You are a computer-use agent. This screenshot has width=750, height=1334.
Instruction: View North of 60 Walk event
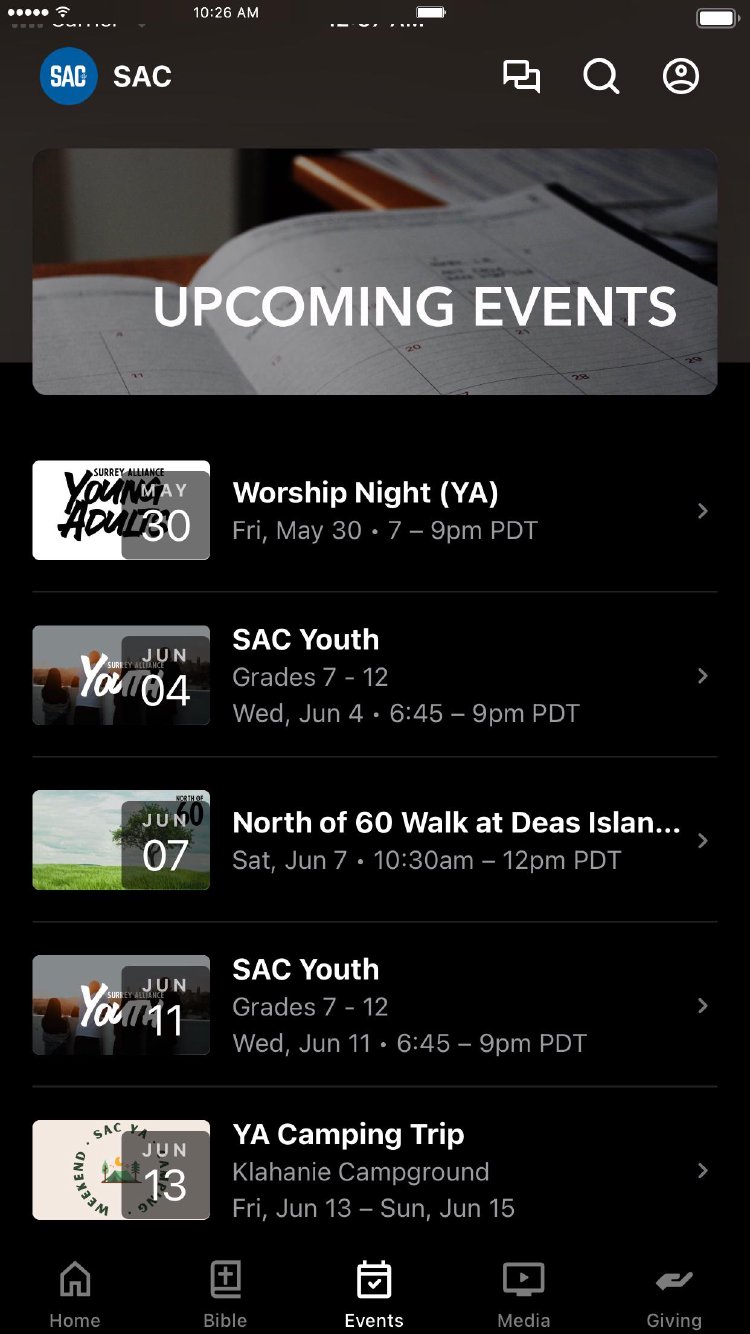pos(374,840)
